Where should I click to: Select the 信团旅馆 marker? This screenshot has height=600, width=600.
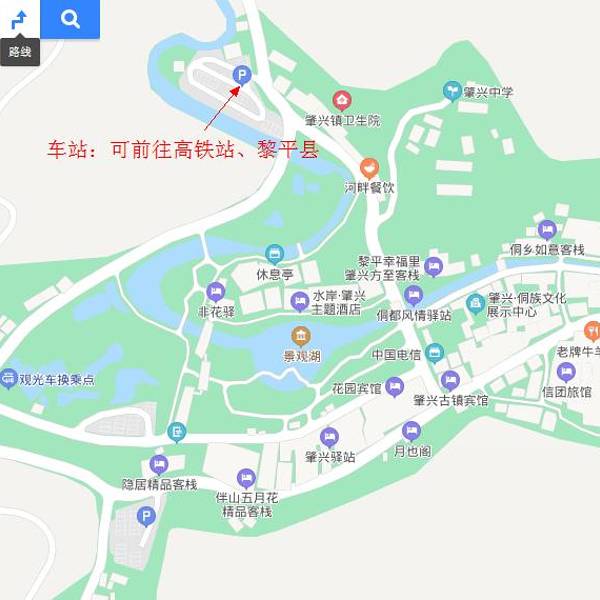[567, 372]
